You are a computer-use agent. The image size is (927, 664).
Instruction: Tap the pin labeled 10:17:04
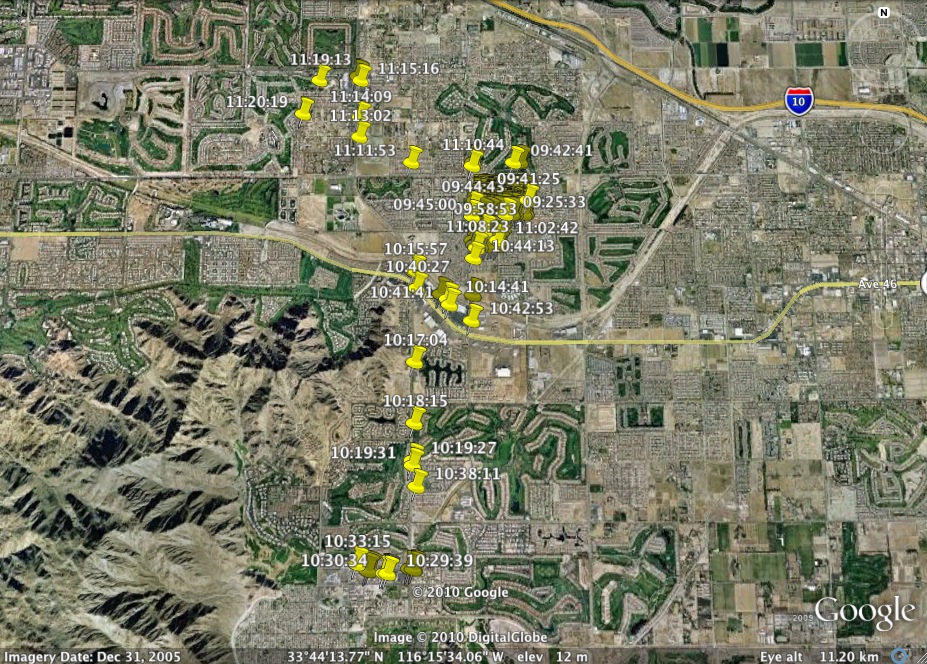point(417,358)
